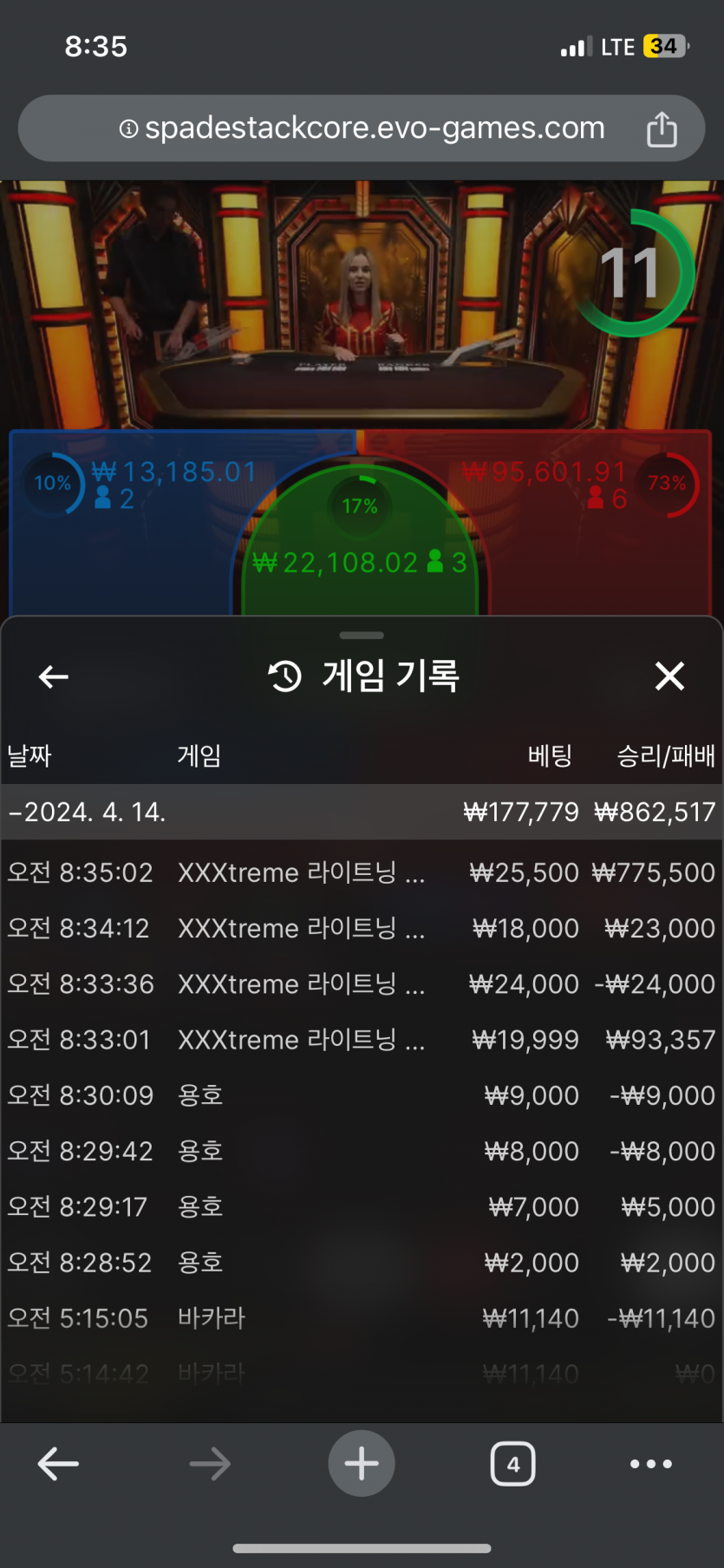View the 8:33:01 XXXtreme Lightning record
724x1568 pixels.
point(362,1040)
